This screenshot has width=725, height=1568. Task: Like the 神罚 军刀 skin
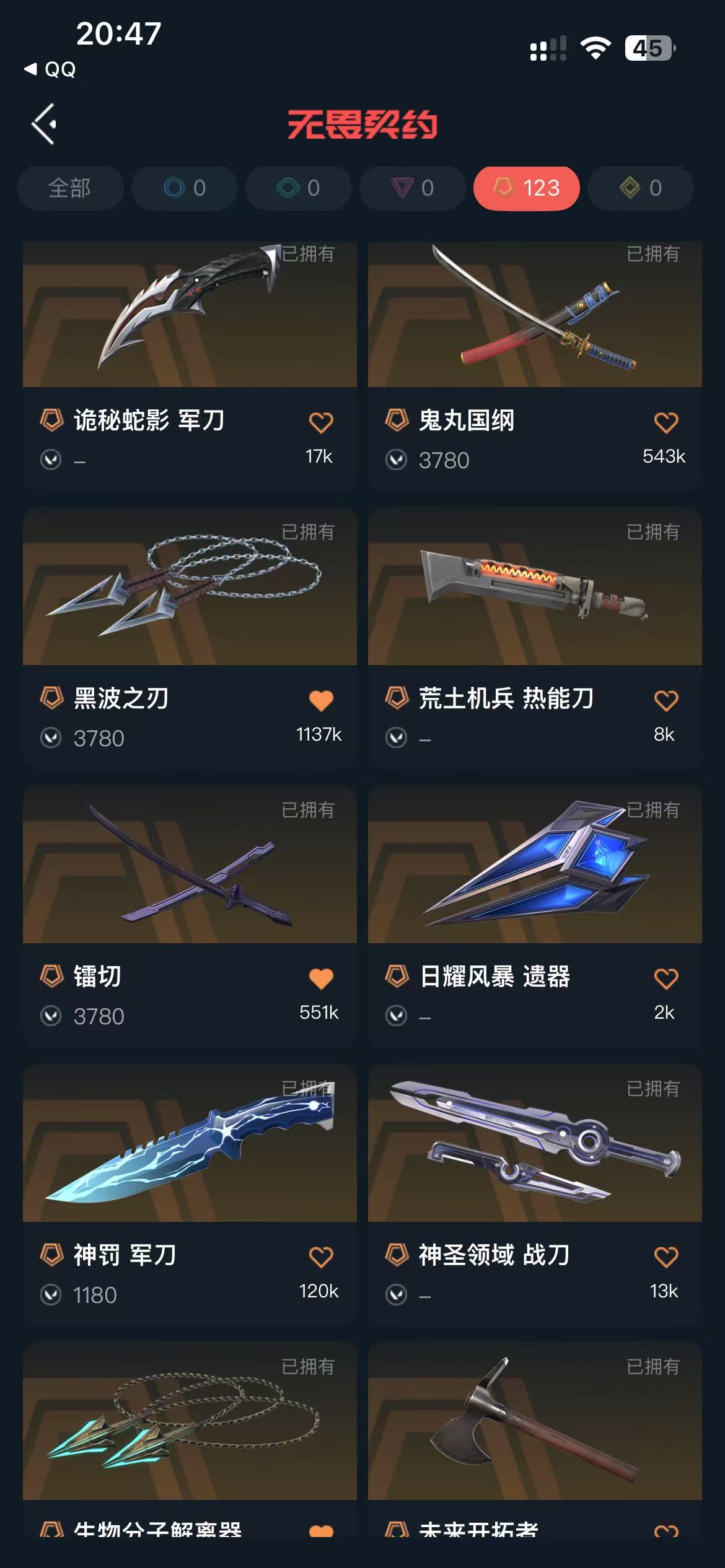pos(320,1258)
